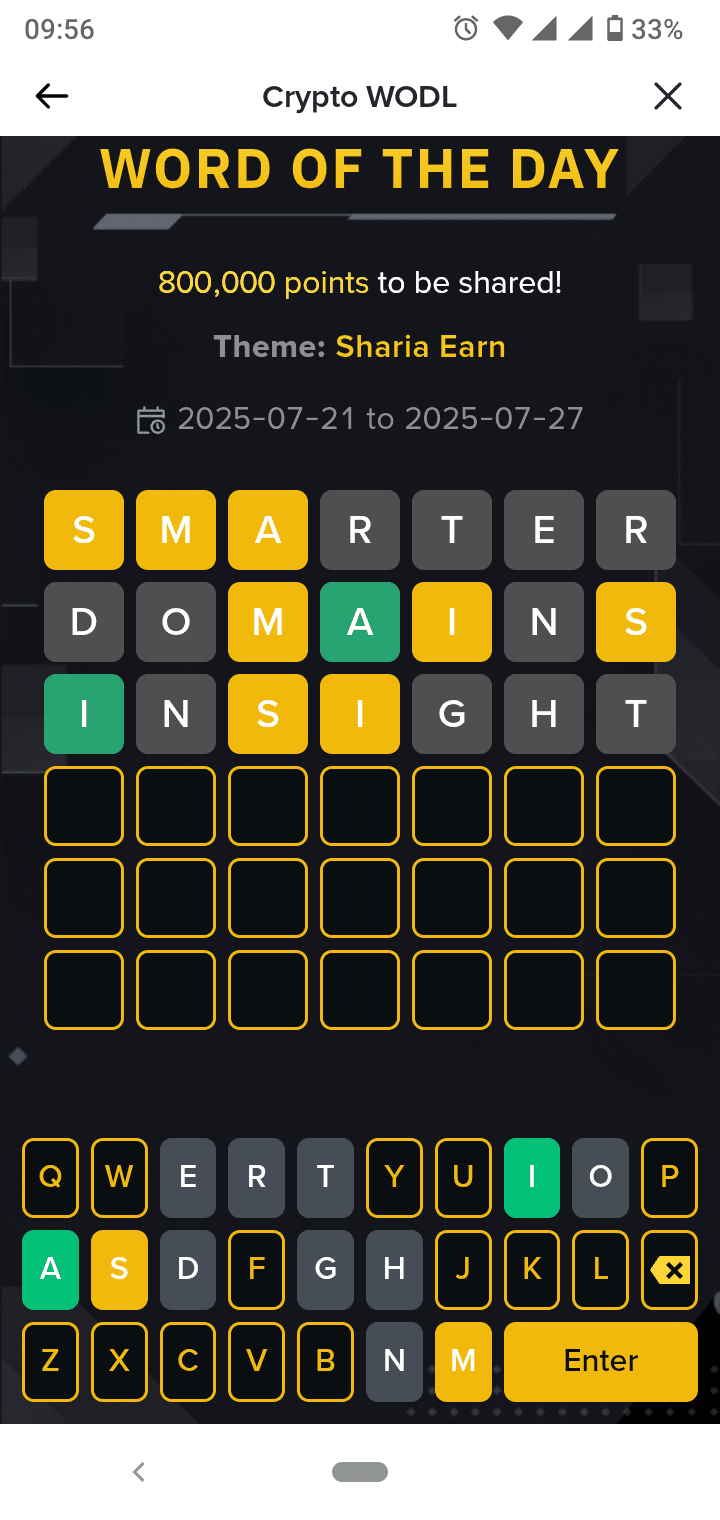The width and height of the screenshot is (720, 1520).
Task: Tap the letter F key
Action: point(256,1270)
